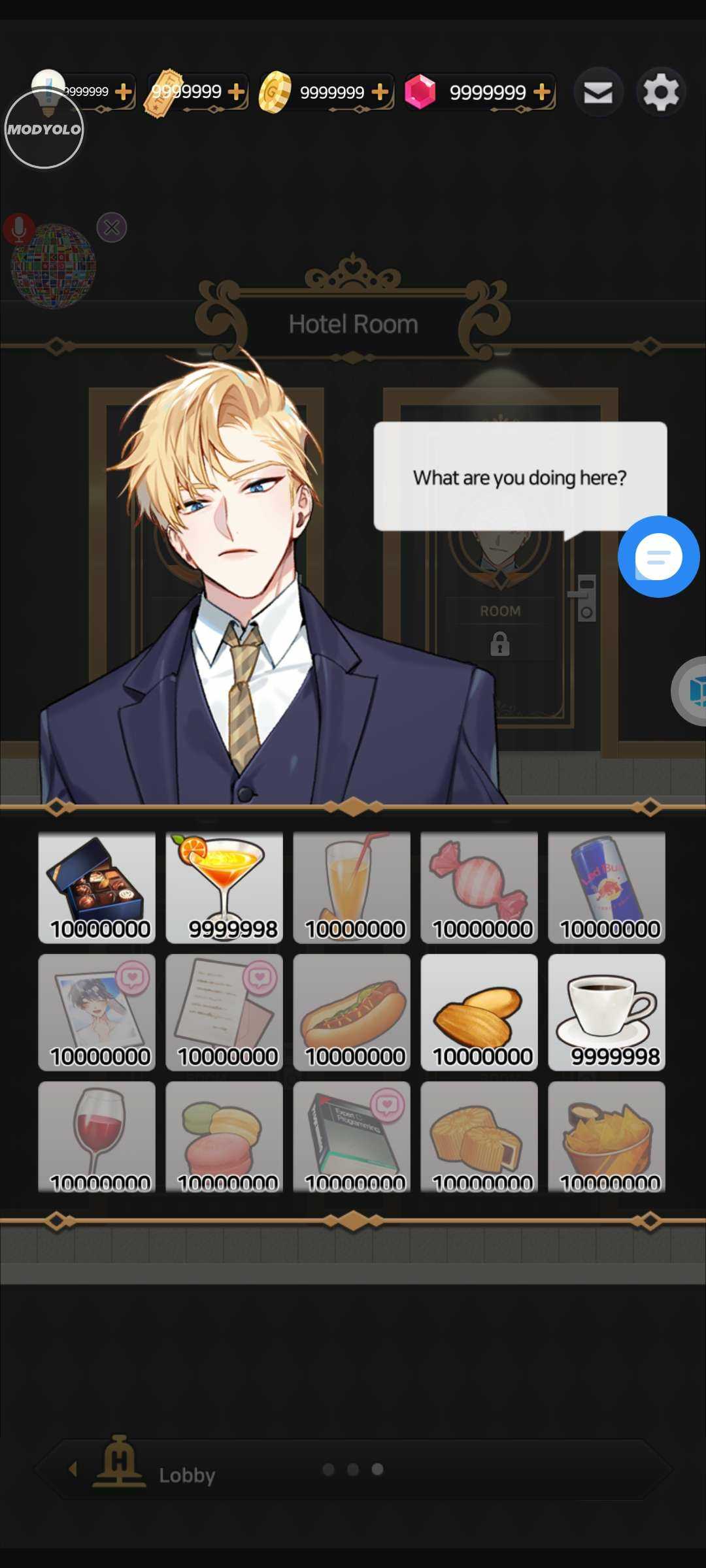Give the madeleine cookies
The image size is (706, 1568).
pyautogui.click(x=479, y=1011)
